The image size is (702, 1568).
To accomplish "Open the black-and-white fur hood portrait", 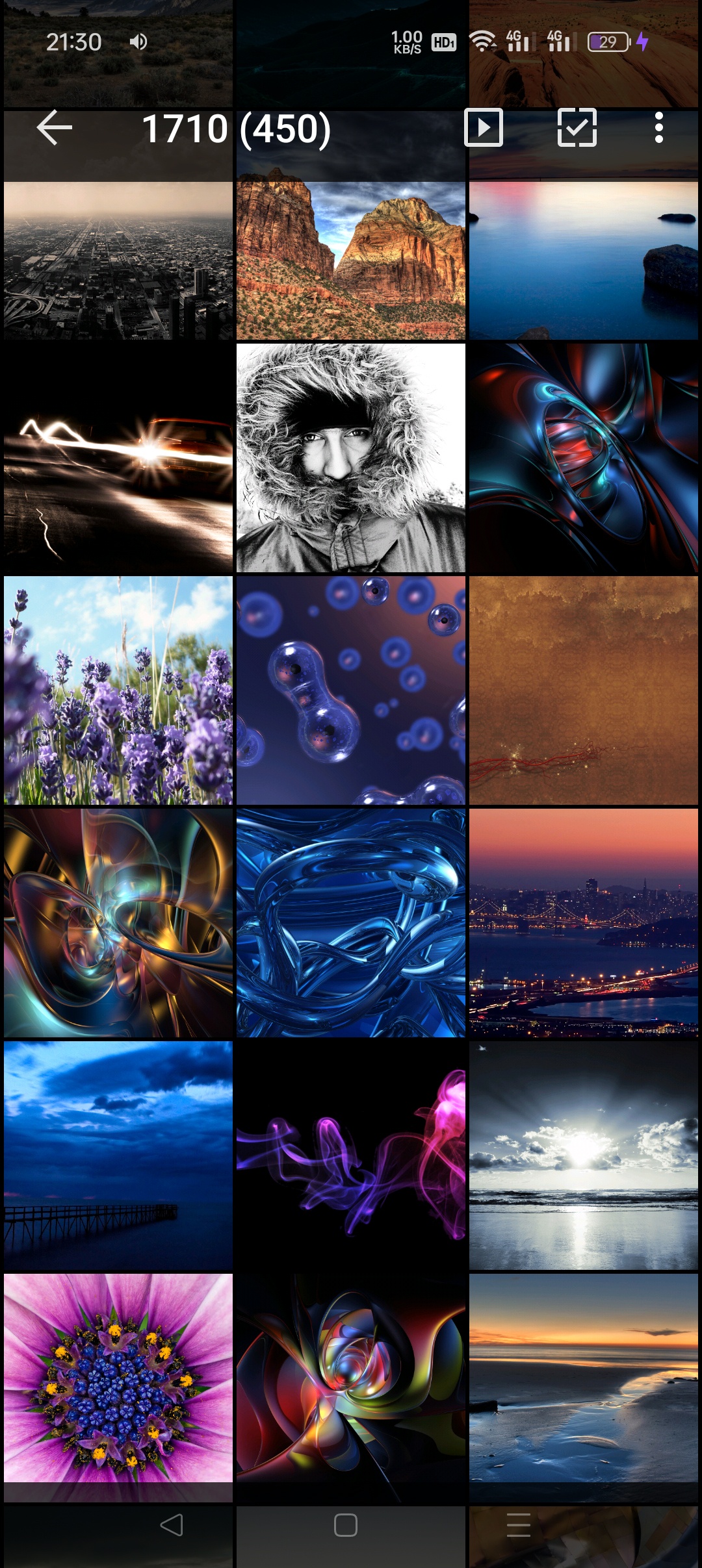I will (350, 458).
